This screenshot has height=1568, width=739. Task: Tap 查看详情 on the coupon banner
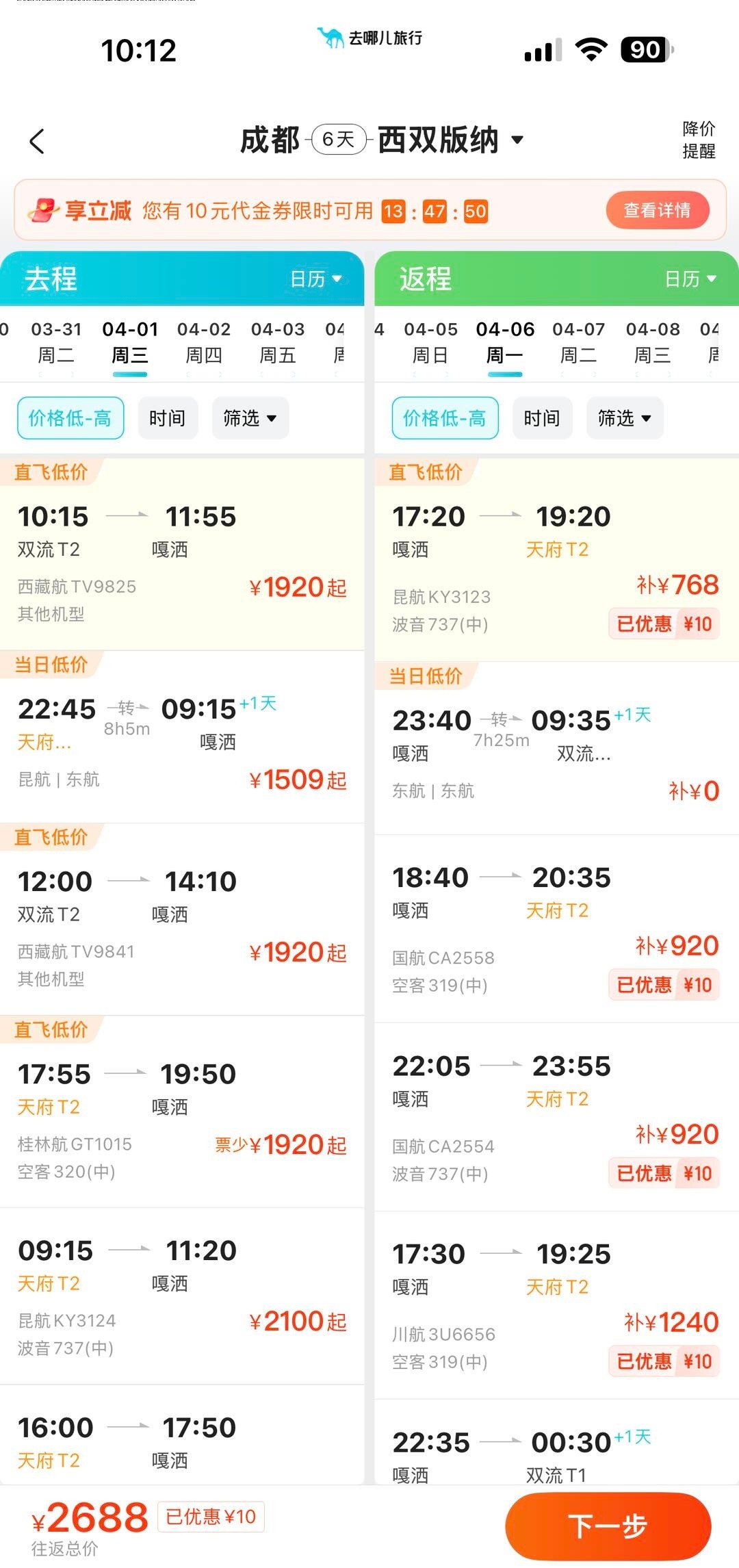coord(657,210)
